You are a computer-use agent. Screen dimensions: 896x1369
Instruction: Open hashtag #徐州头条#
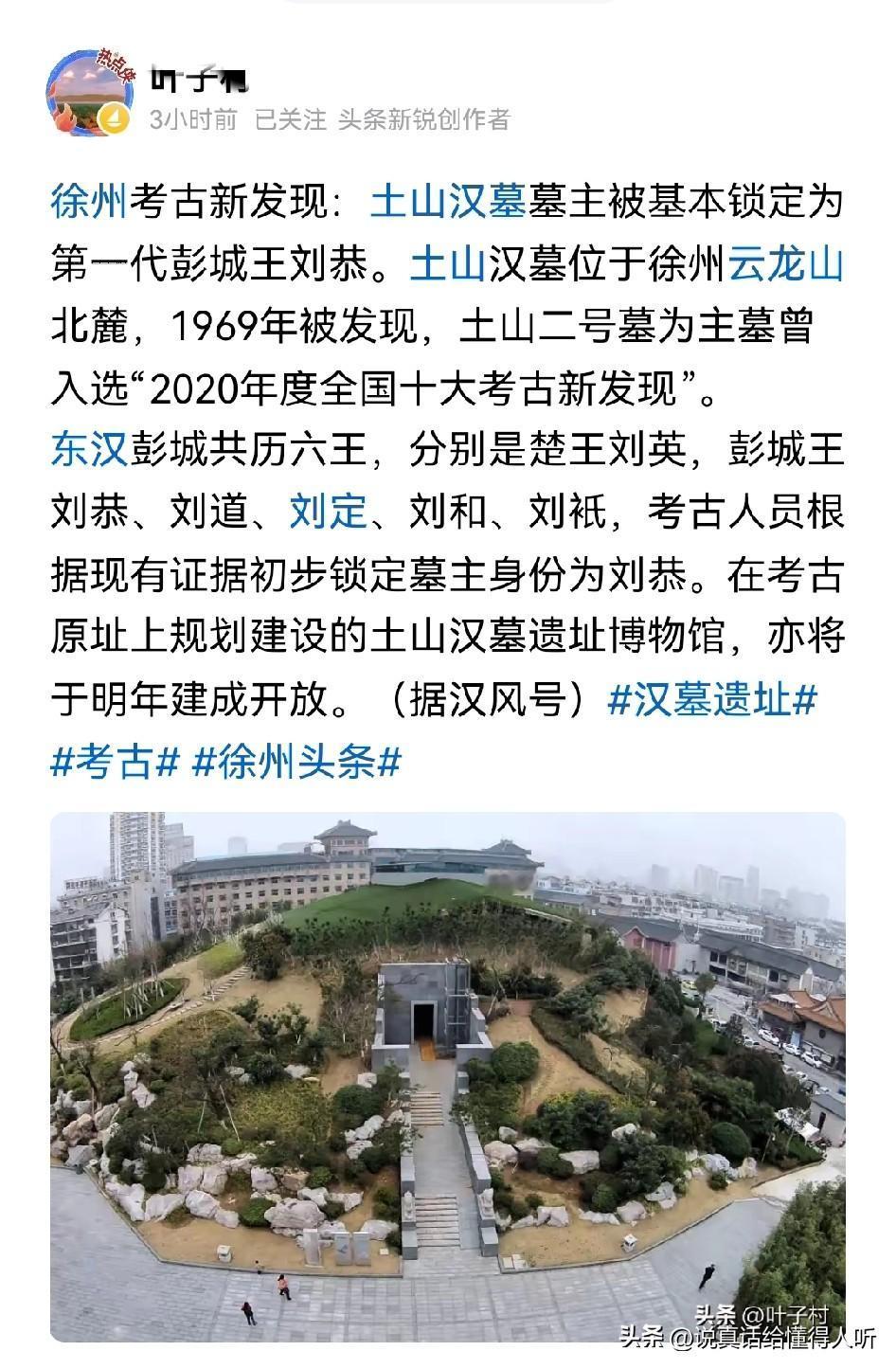296,763
